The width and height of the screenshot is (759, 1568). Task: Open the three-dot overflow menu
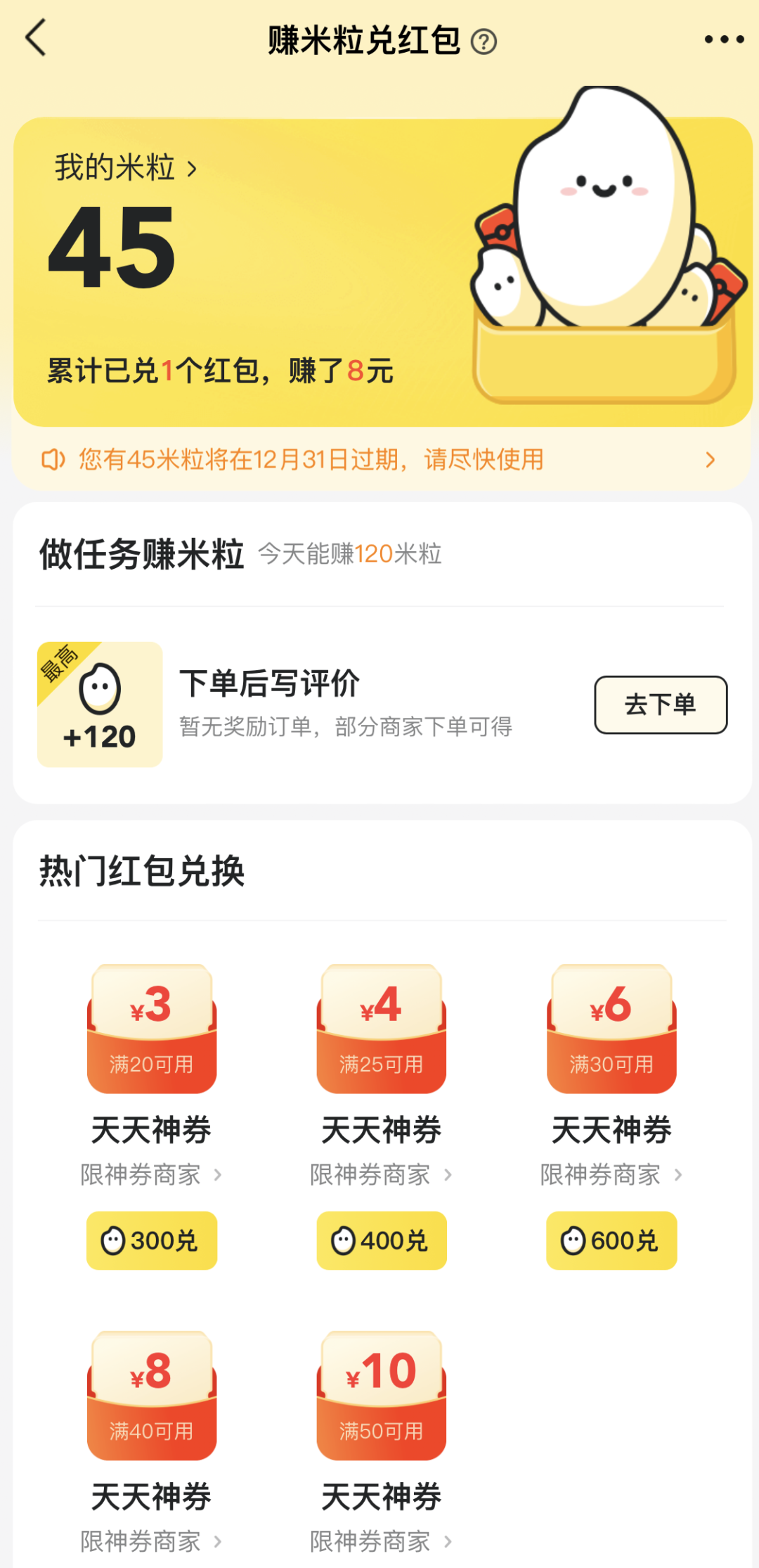pos(724,39)
